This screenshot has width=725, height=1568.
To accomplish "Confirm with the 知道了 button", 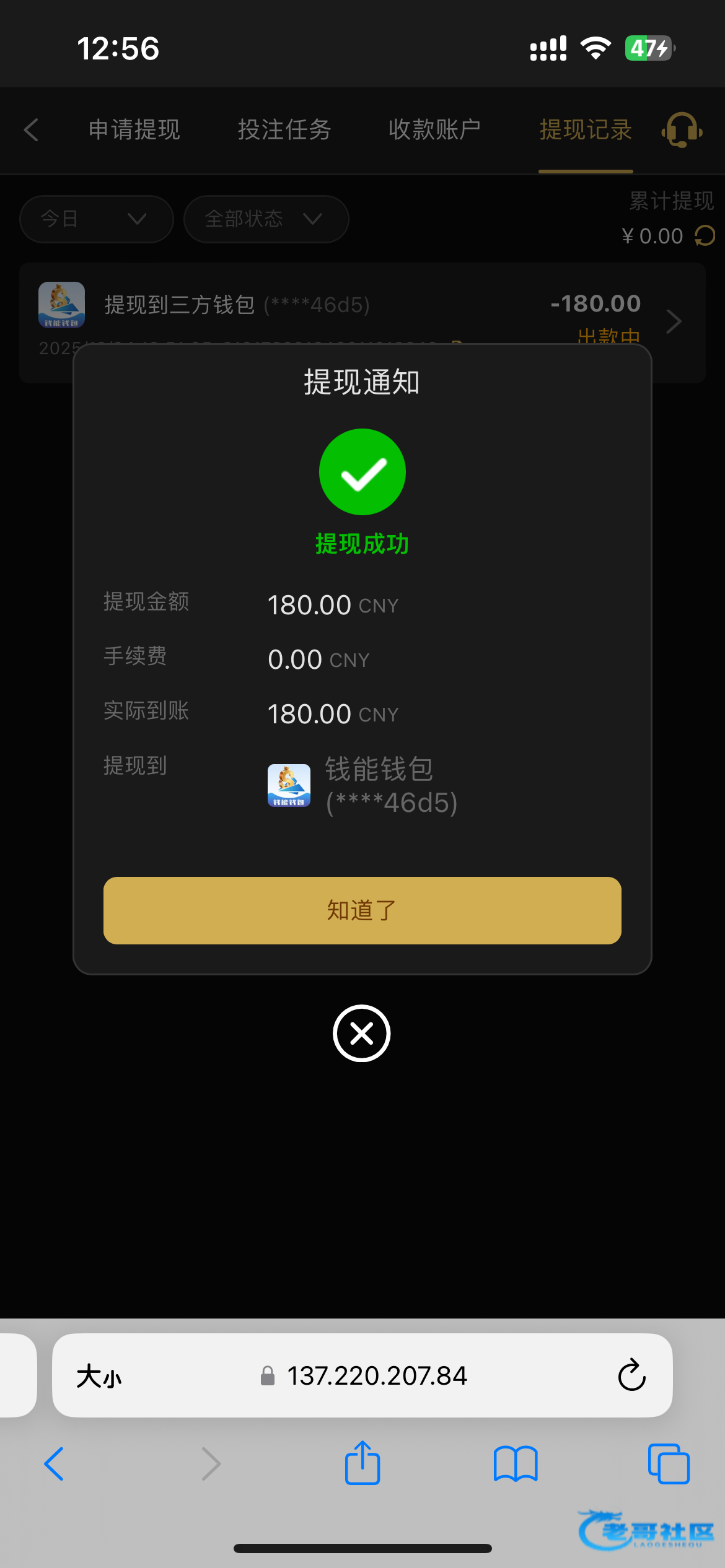I will point(362,910).
